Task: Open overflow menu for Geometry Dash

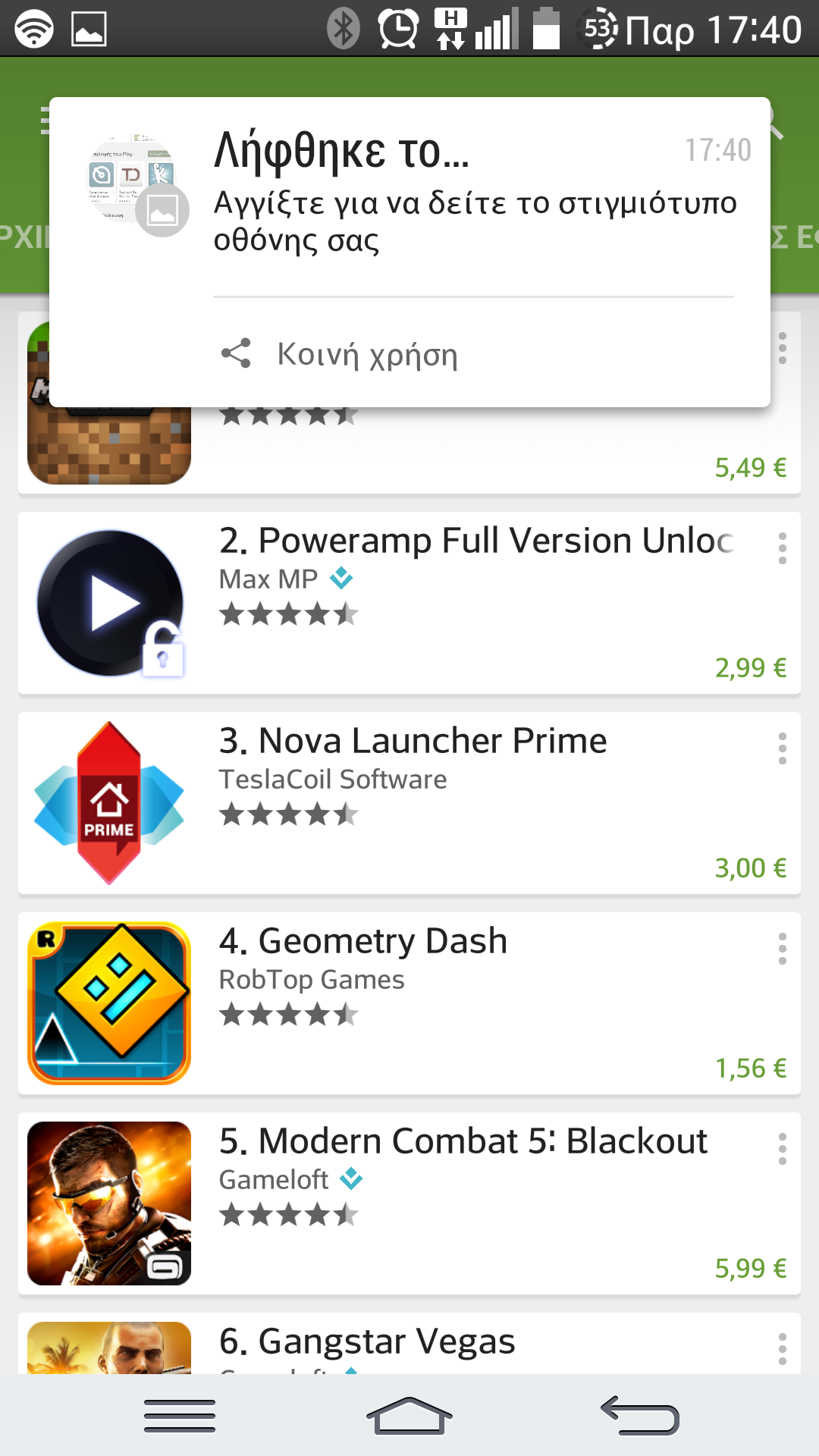Action: (x=782, y=948)
